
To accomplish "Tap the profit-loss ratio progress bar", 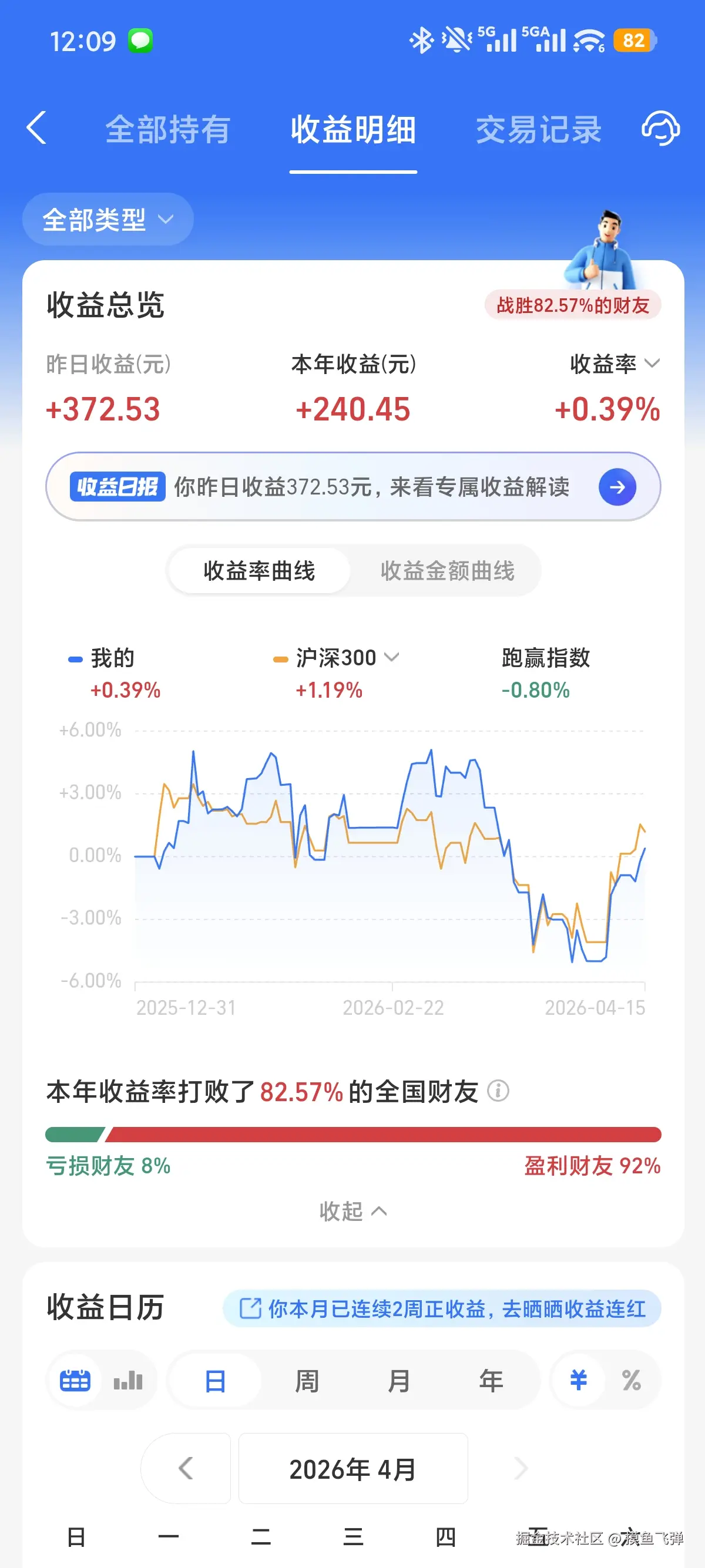I will 352,1134.
